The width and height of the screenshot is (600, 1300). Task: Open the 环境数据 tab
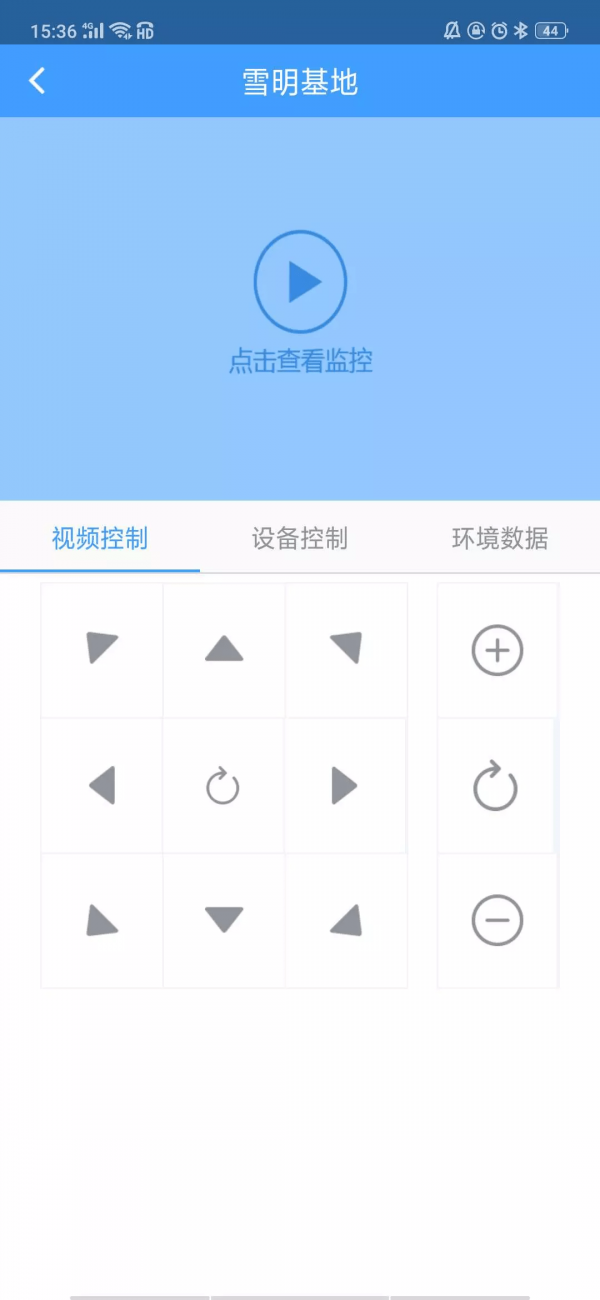pyautogui.click(x=500, y=539)
